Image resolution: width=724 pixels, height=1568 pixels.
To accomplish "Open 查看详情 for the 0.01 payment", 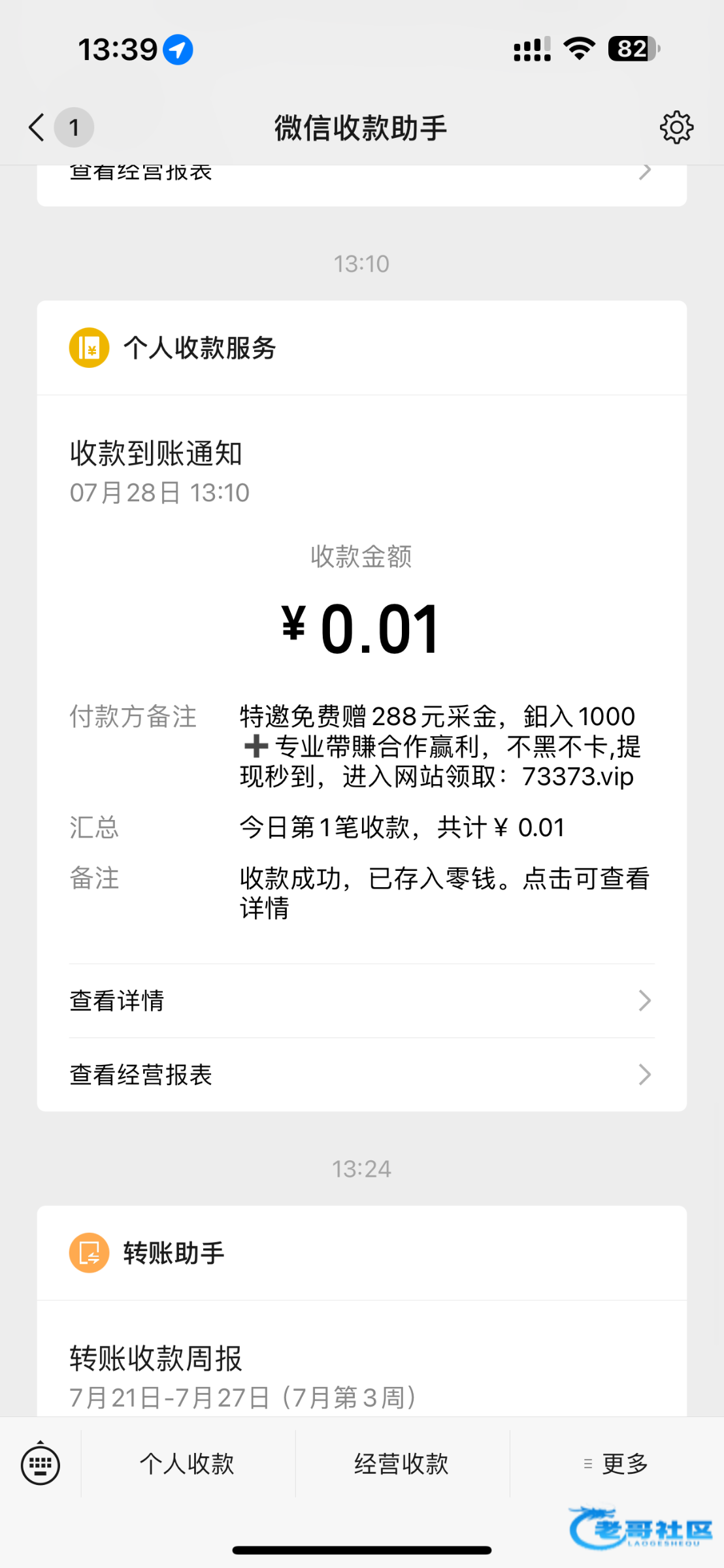I will coord(361,1000).
